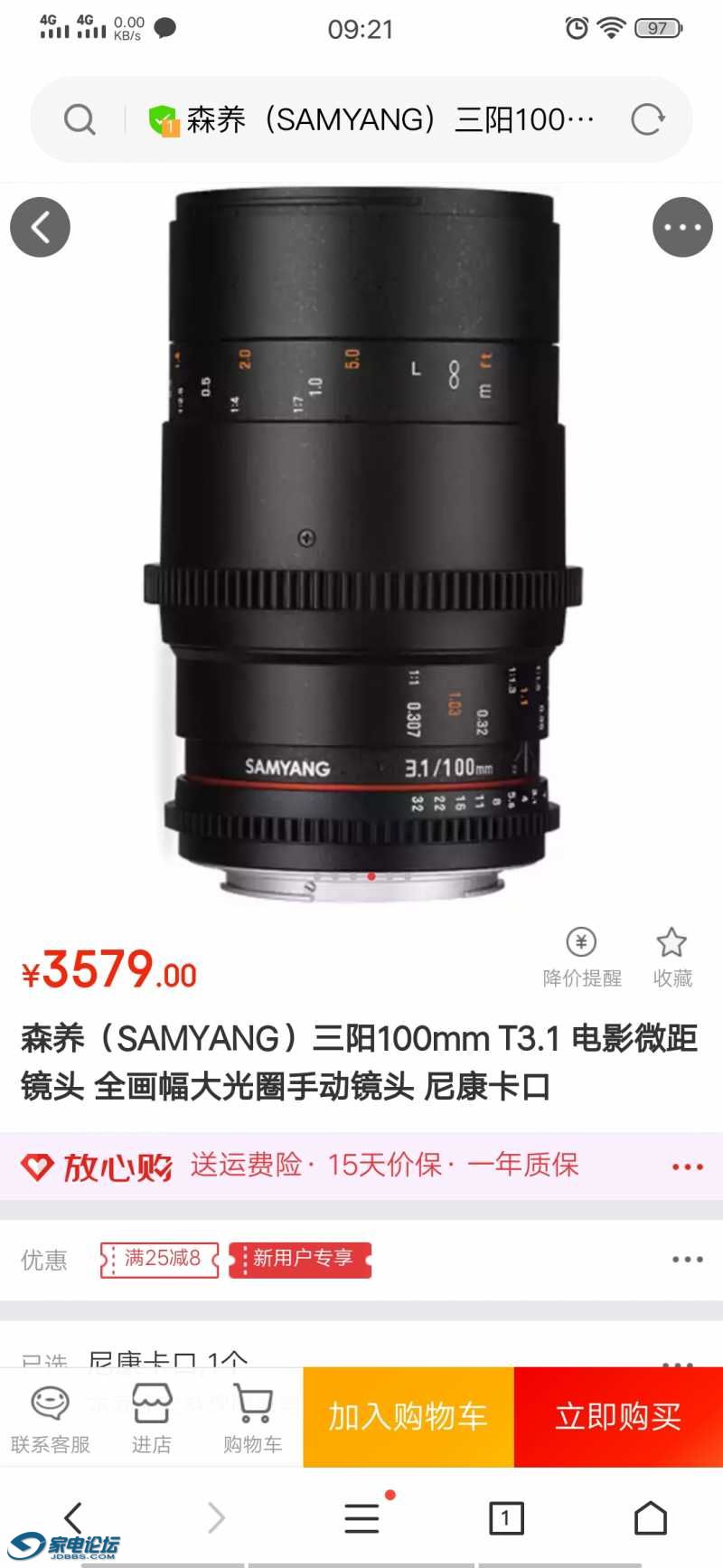Open the browser menu icon
The image size is (723, 1568).
[361, 1517]
